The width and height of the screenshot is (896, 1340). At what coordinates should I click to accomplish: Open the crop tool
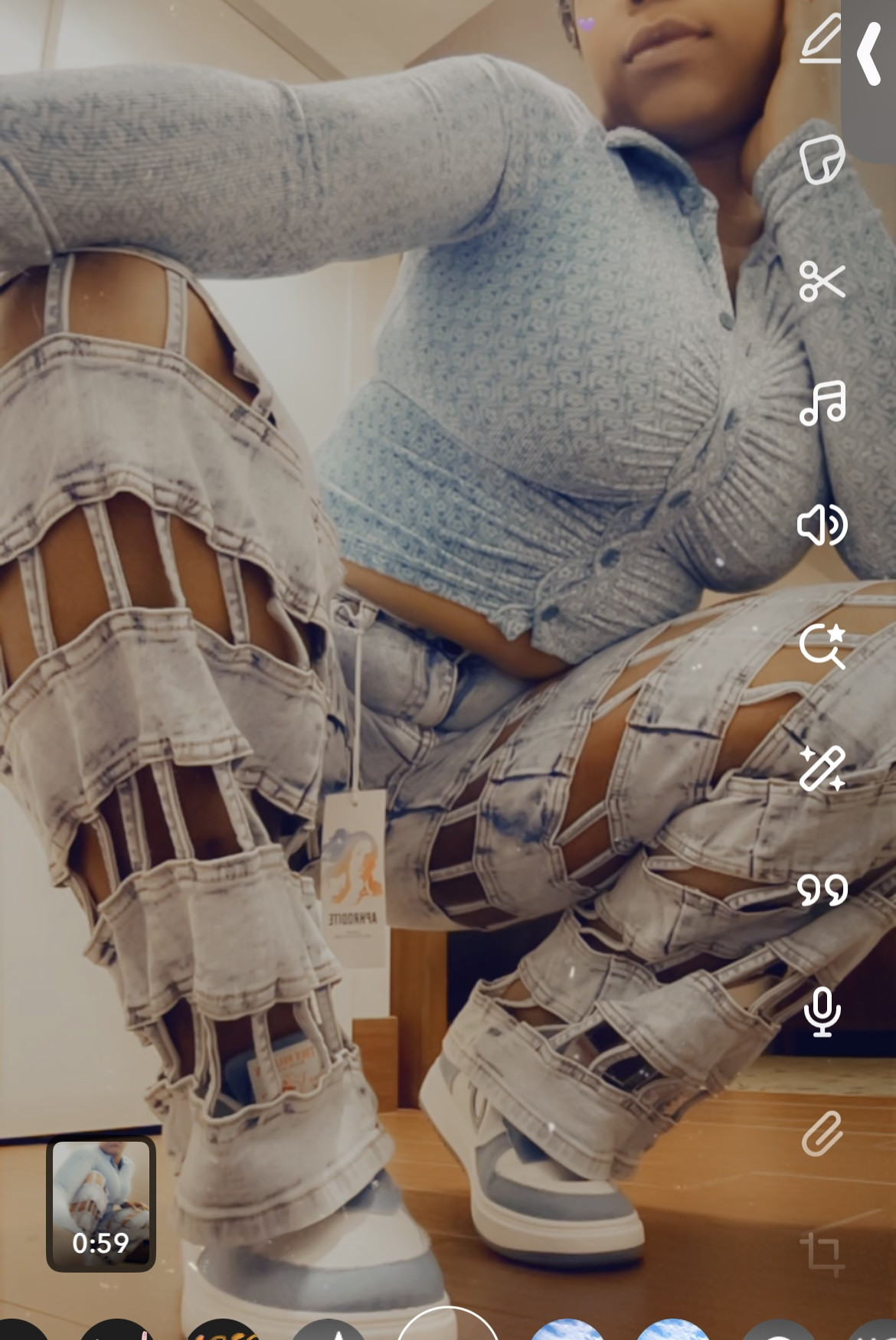point(822,1254)
